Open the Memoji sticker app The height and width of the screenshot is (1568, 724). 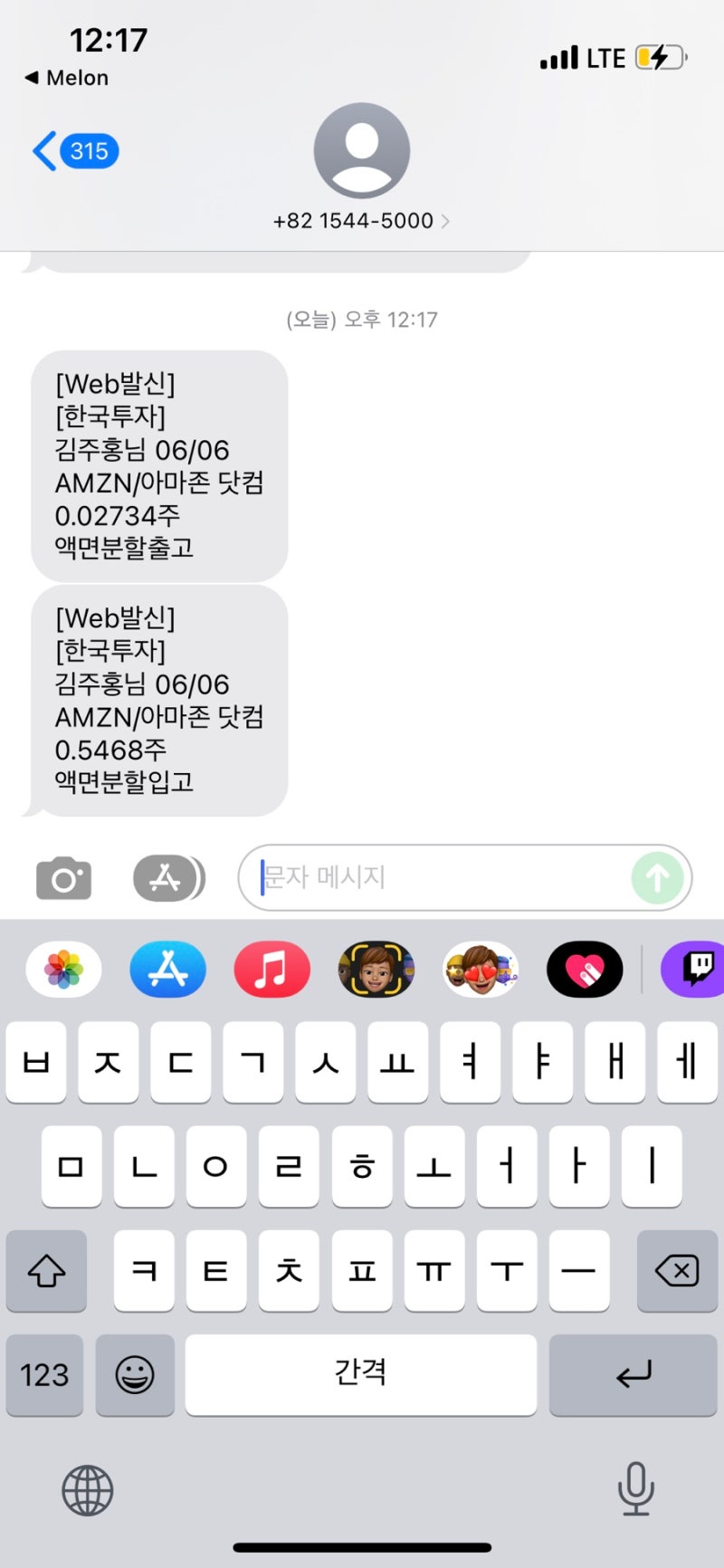[376, 969]
